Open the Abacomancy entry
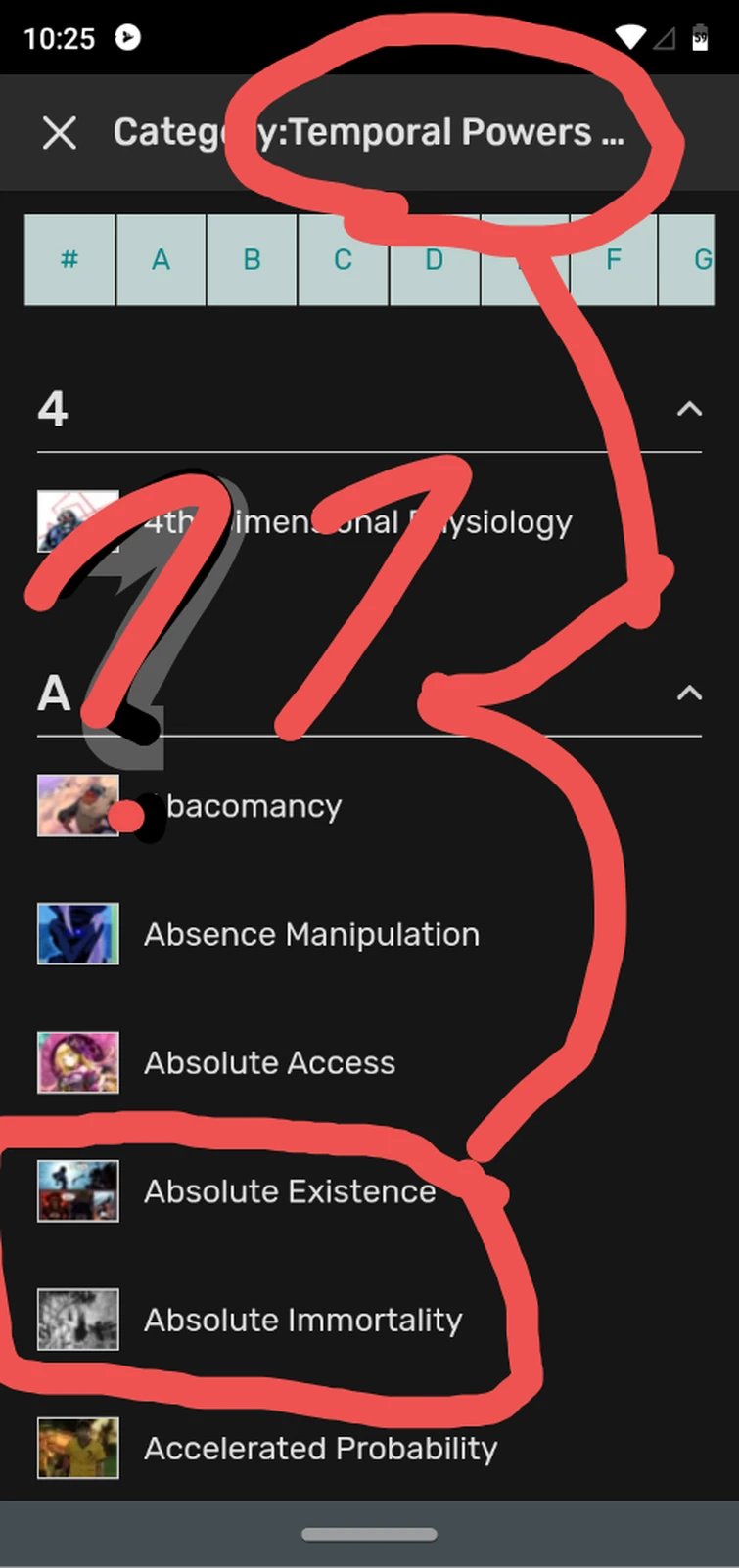The height and width of the screenshot is (1568, 739). point(369,806)
